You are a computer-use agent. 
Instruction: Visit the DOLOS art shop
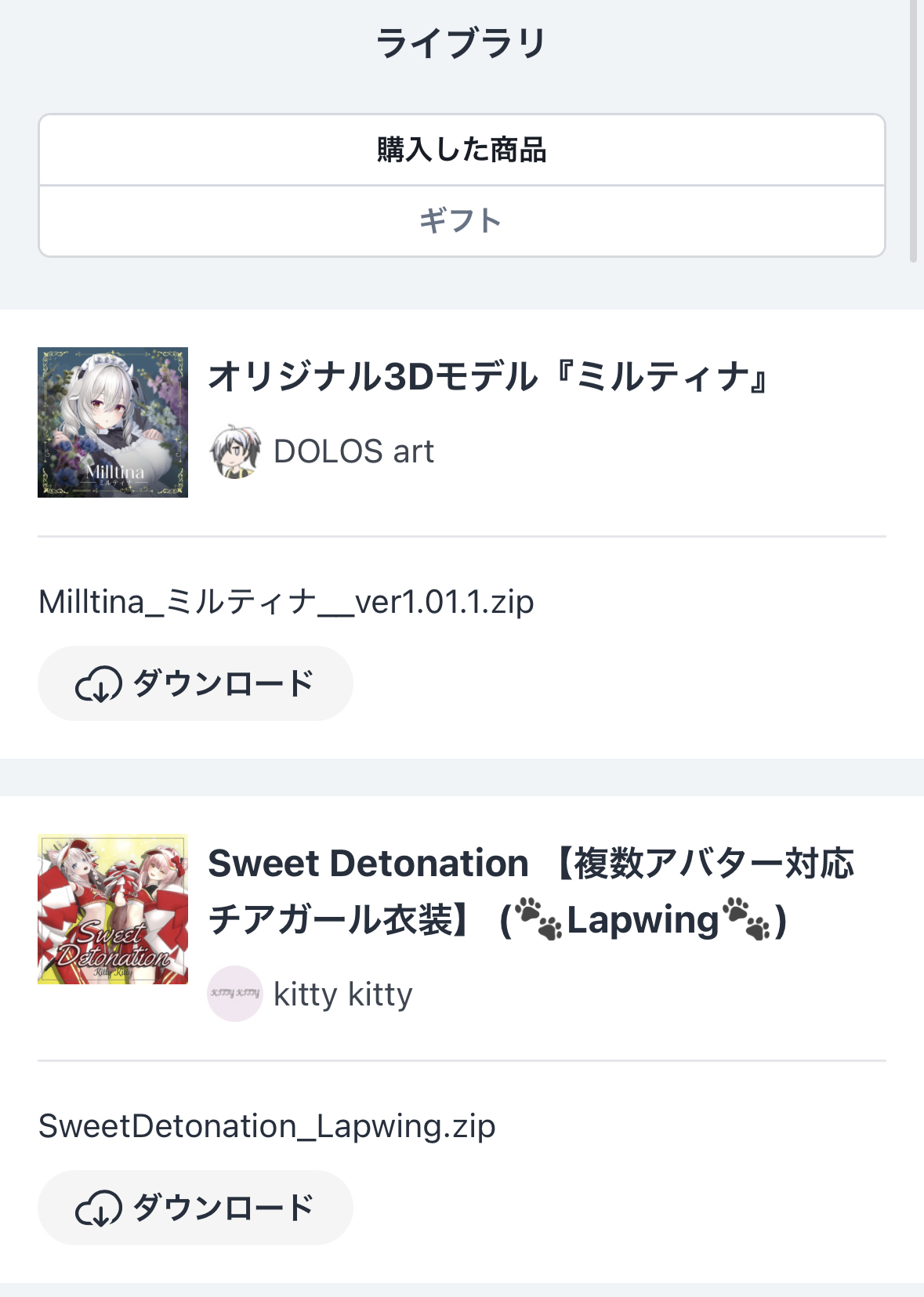pos(353,451)
